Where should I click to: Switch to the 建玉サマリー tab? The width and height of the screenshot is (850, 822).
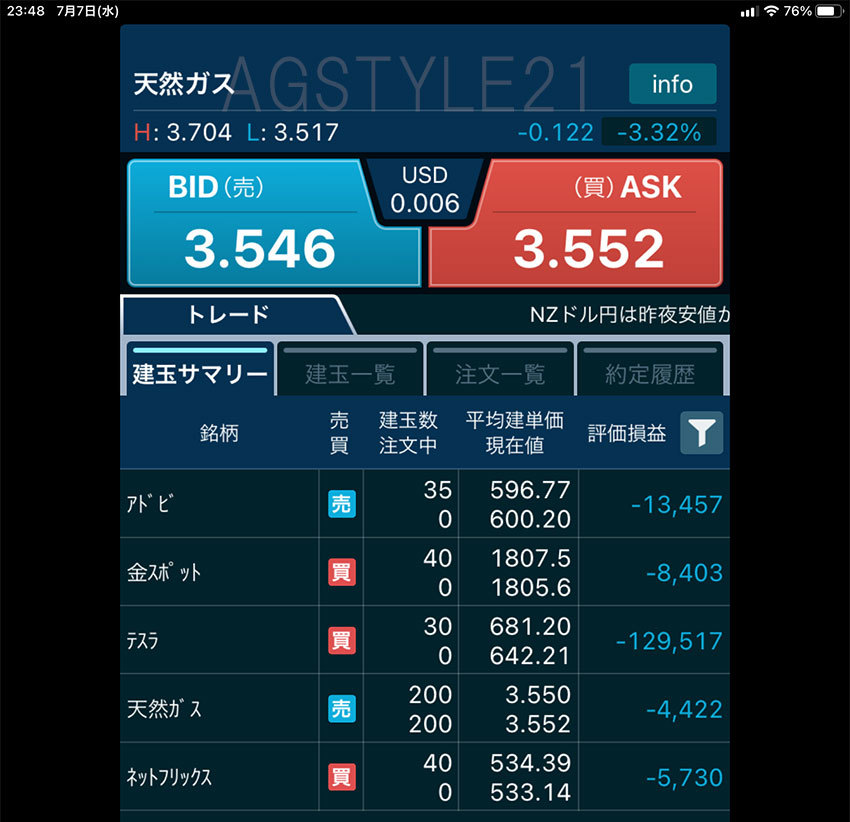(x=199, y=370)
